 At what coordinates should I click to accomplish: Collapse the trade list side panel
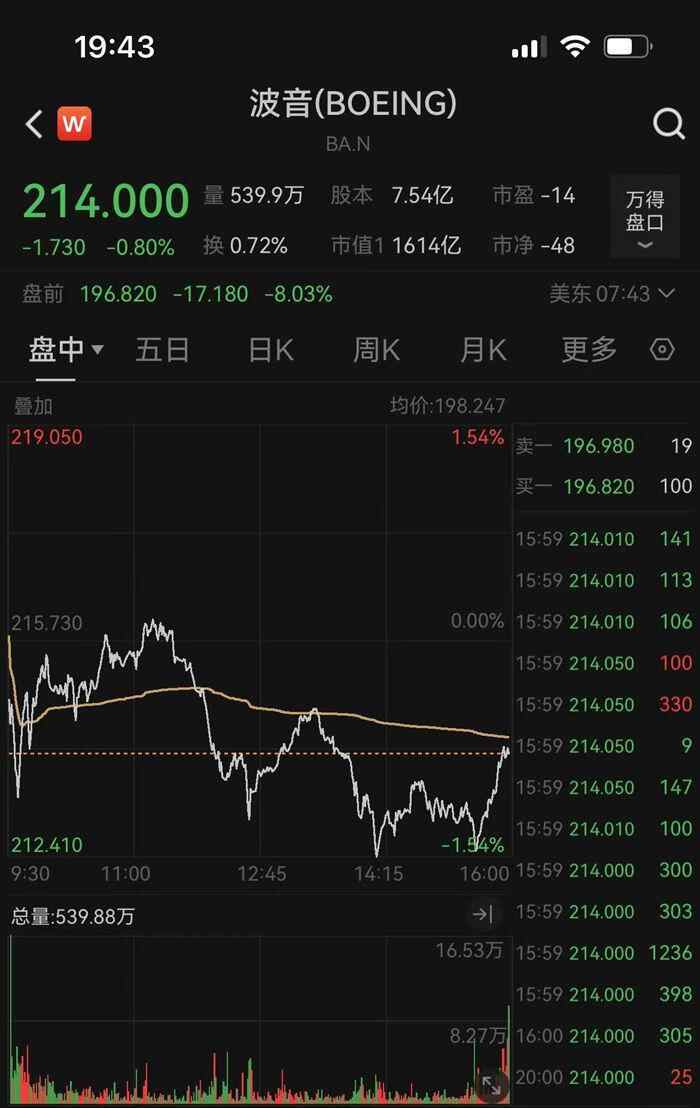tap(483, 914)
